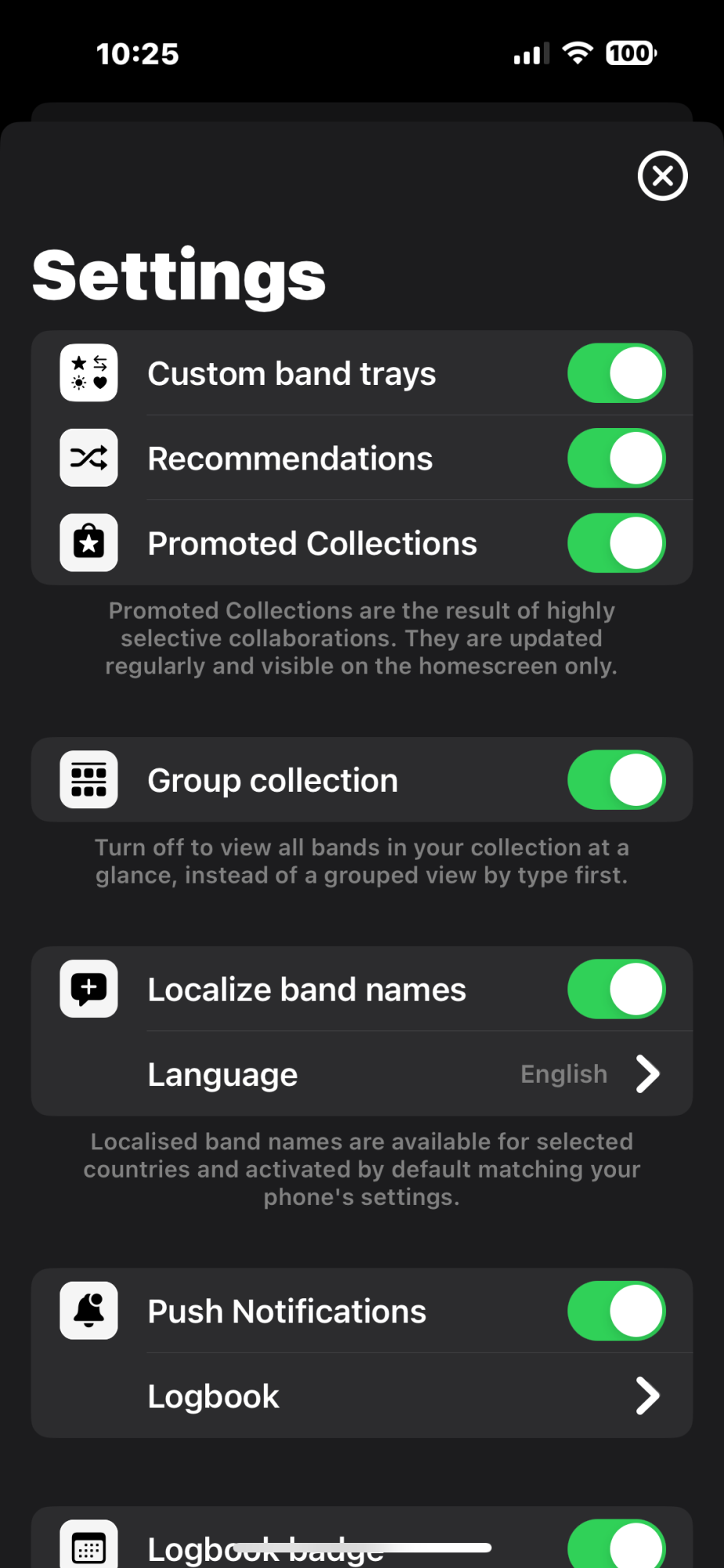
Task: Turn off Push Notifications
Action: tap(616, 1311)
